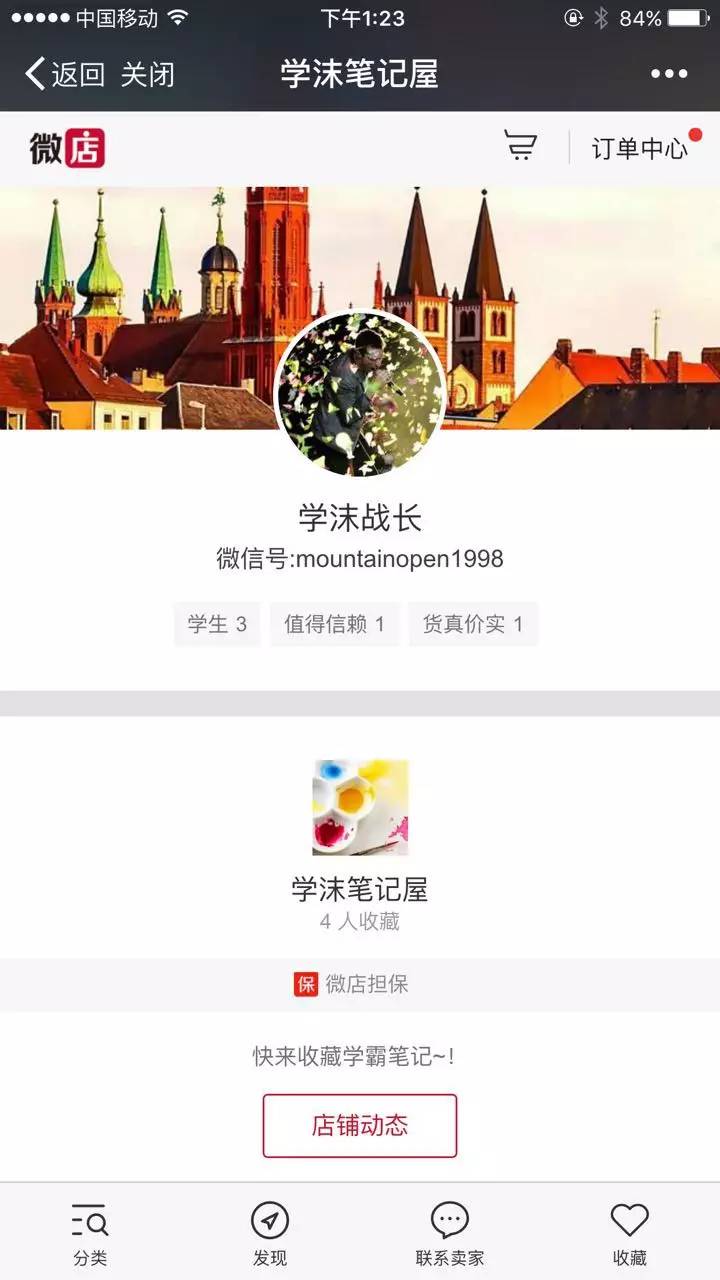Toggle the 值得信赖 1 tag
The image size is (720, 1280).
[335, 623]
